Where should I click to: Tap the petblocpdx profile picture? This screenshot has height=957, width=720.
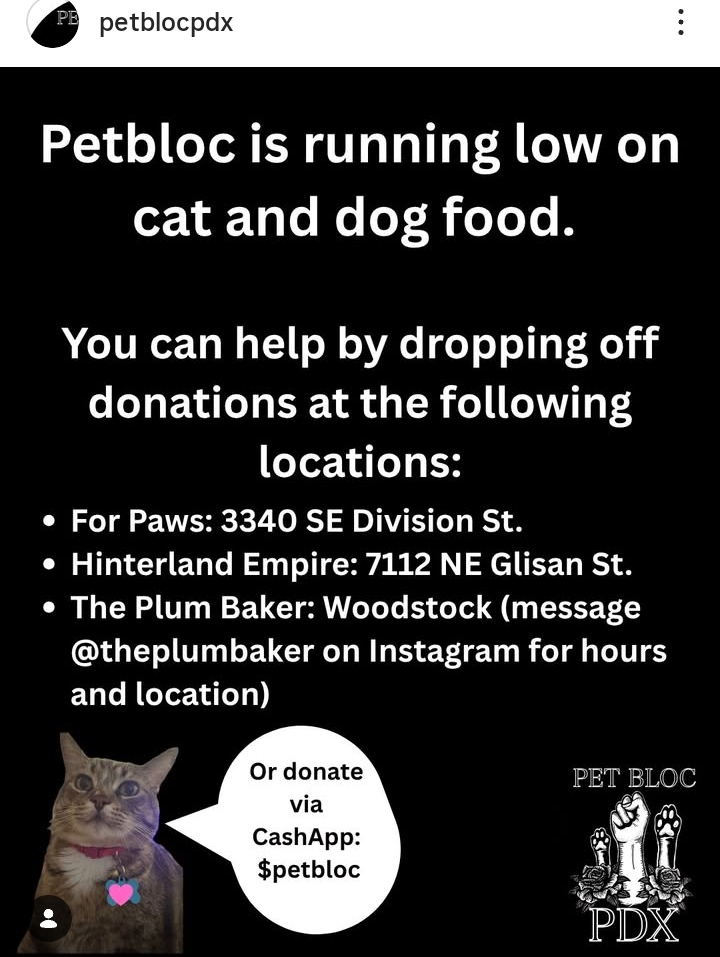click(54, 23)
